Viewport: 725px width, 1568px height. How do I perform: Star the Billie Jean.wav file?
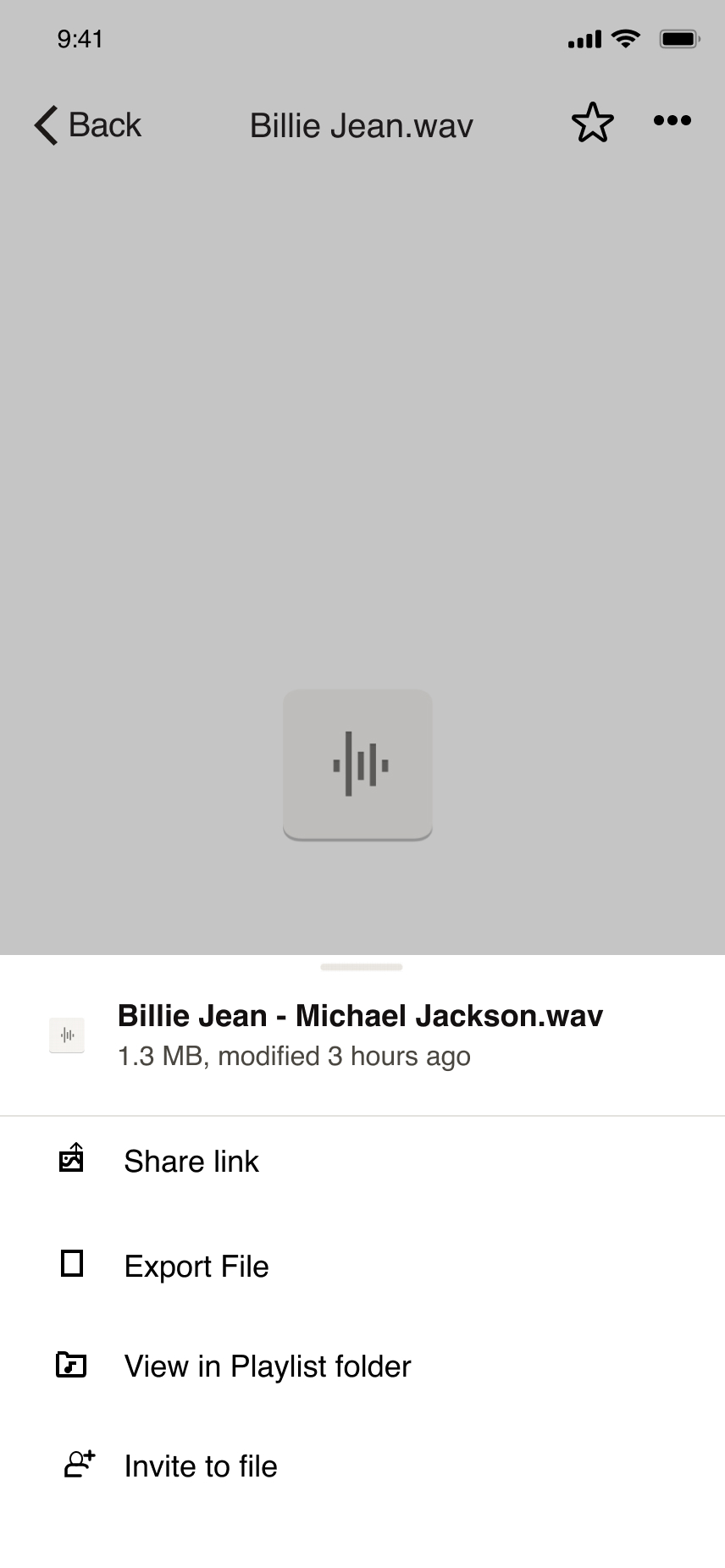[x=592, y=123]
